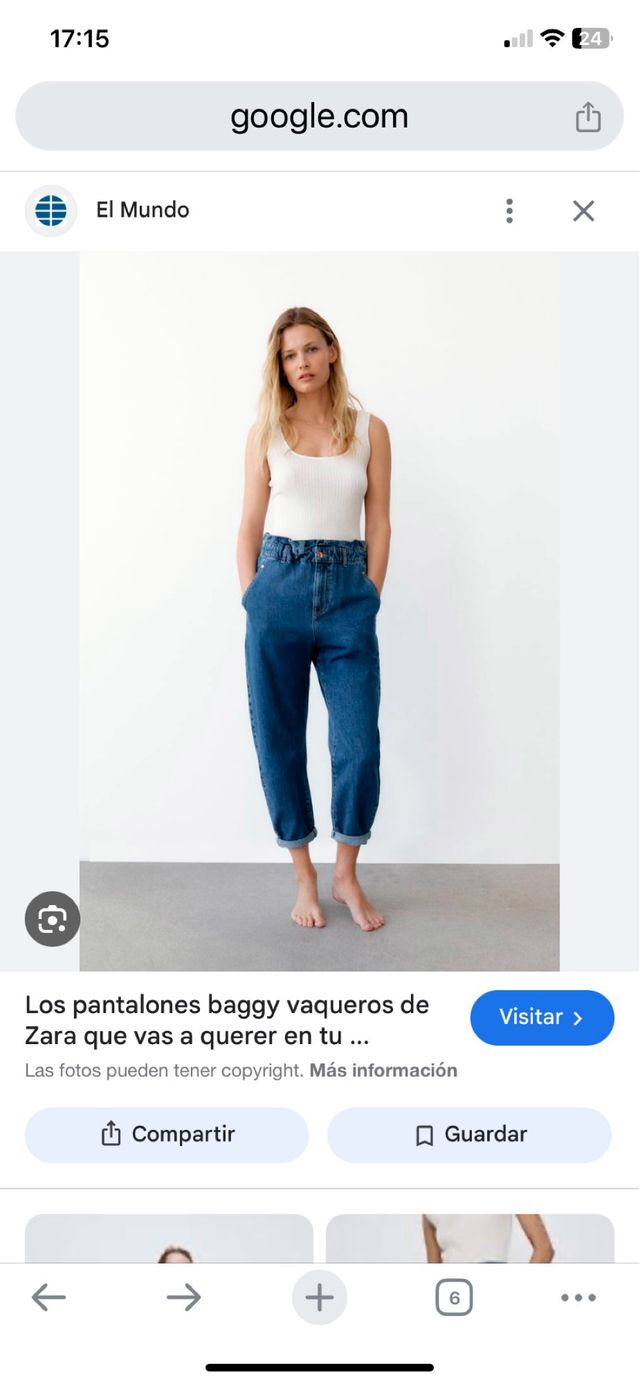Viewport: 640px width, 1384px height.
Task: Tap the Compartir button
Action: [x=167, y=1134]
